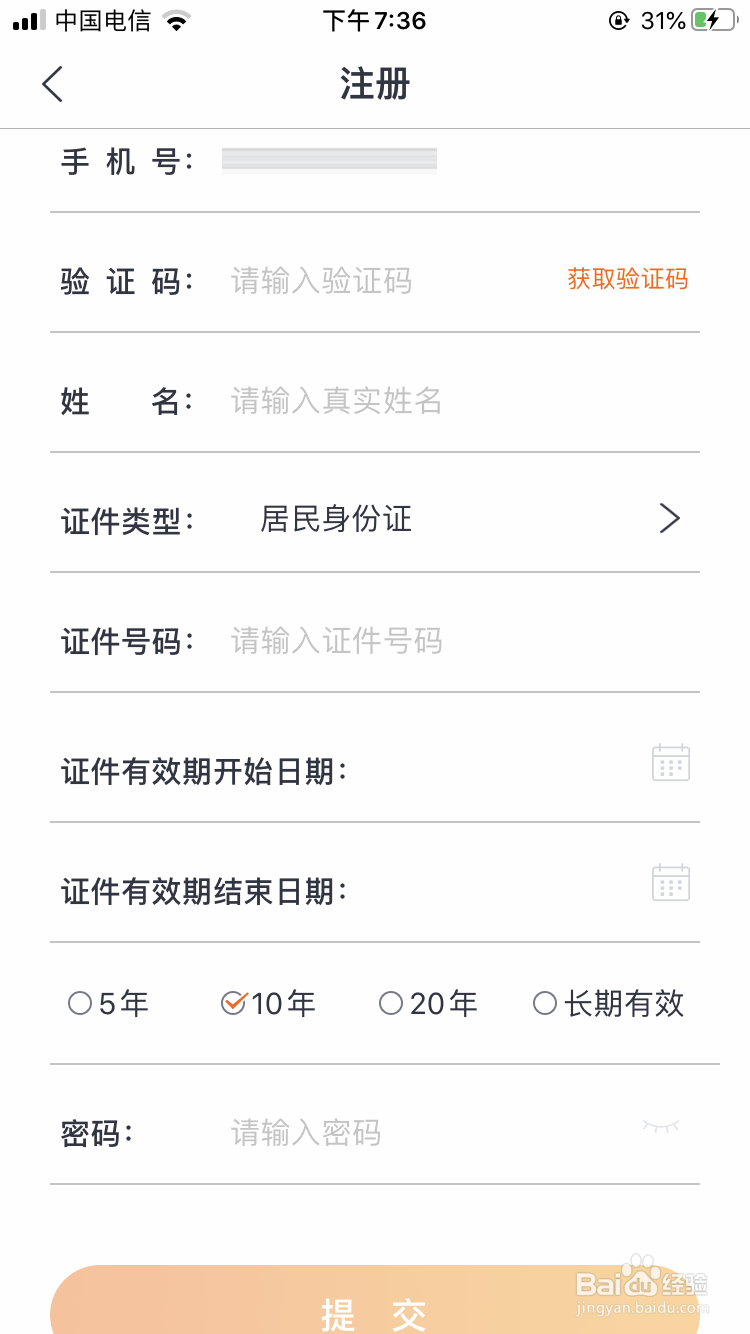750x1334 pixels.
Task: Open the start date calendar picker
Action: pos(670,762)
